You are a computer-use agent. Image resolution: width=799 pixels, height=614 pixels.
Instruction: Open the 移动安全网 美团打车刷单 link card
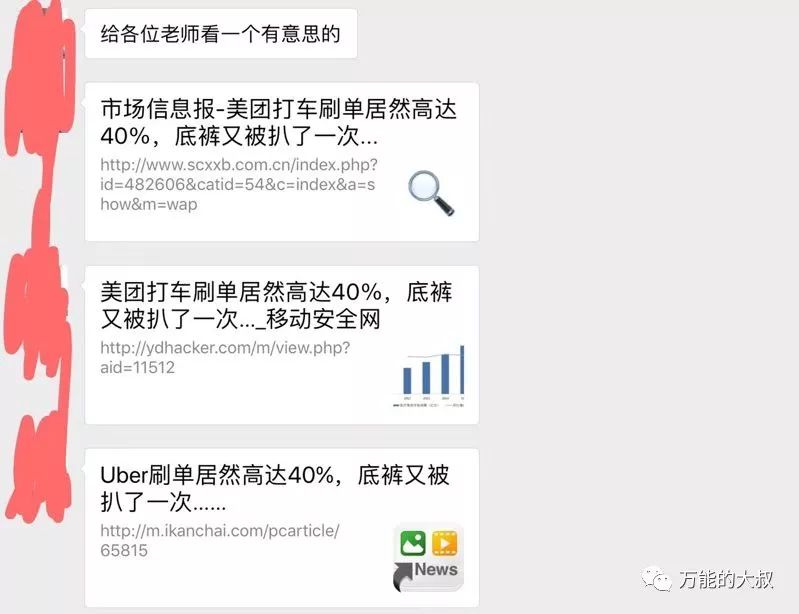(x=281, y=344)
